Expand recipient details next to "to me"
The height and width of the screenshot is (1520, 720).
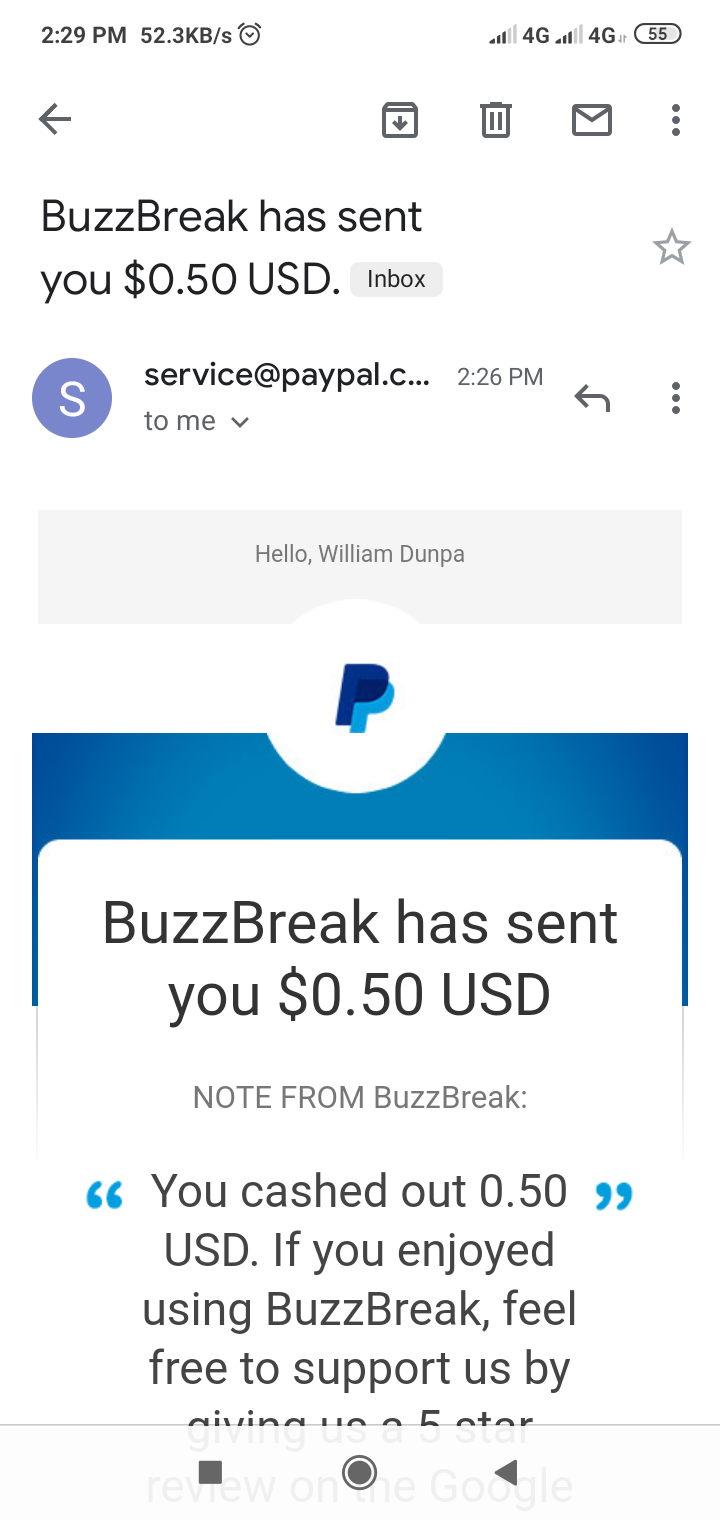(x=239, y=422)
